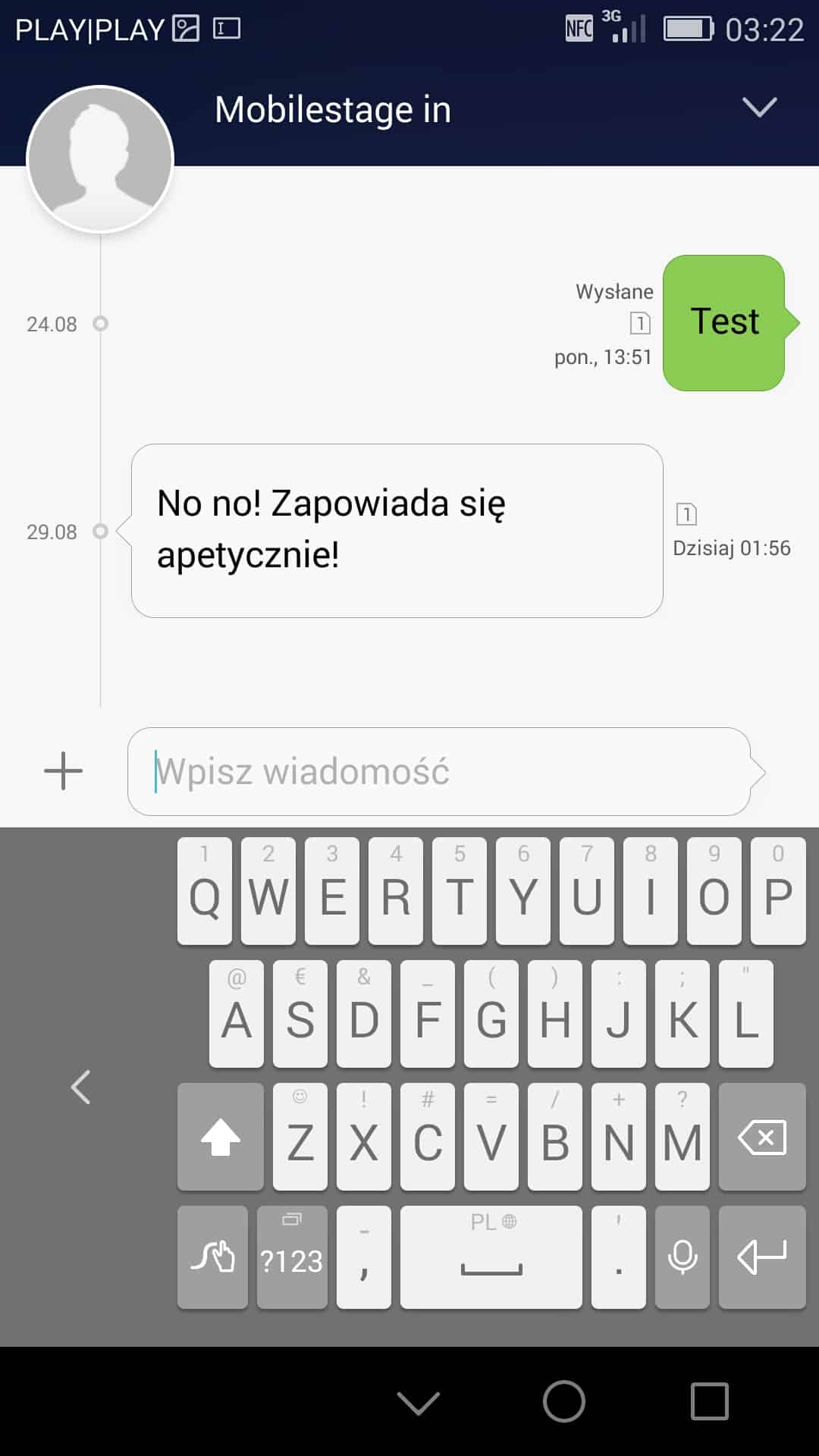Screen dimensions: 819x1456
Task: Go to home screen via circle button
Action: pyautogui.click(x=563, y=1401)
